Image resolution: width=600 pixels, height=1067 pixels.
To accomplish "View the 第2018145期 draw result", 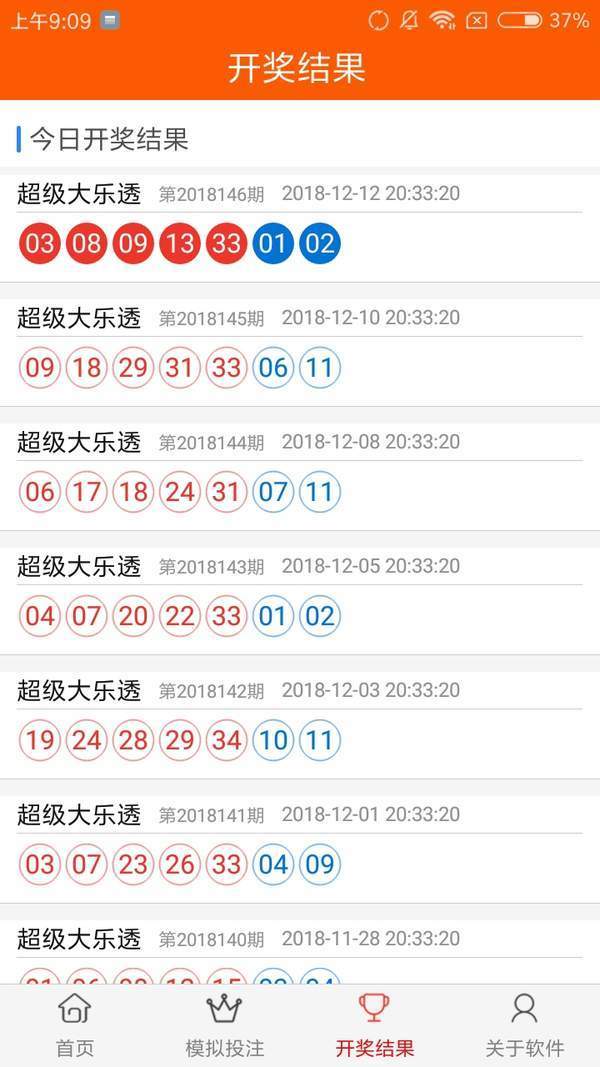I will 300,348.
